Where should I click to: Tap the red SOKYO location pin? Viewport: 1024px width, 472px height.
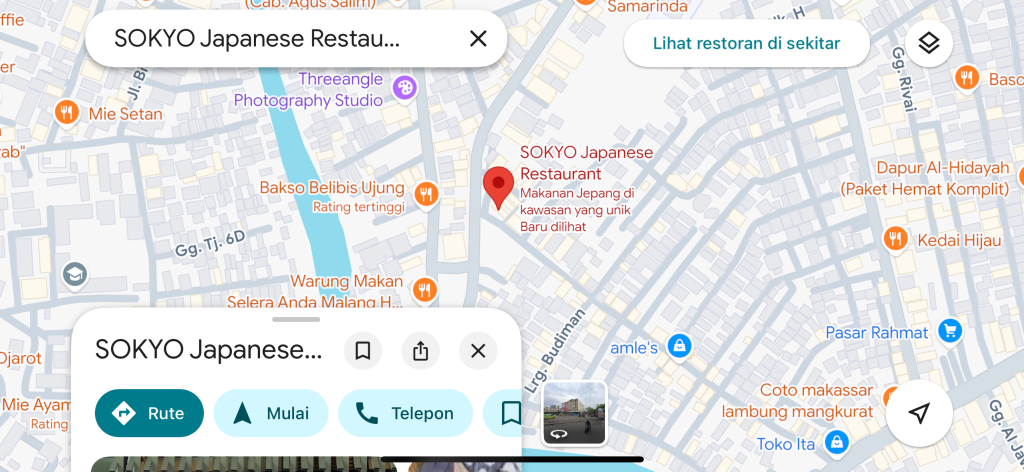click(x=498, y=186)
